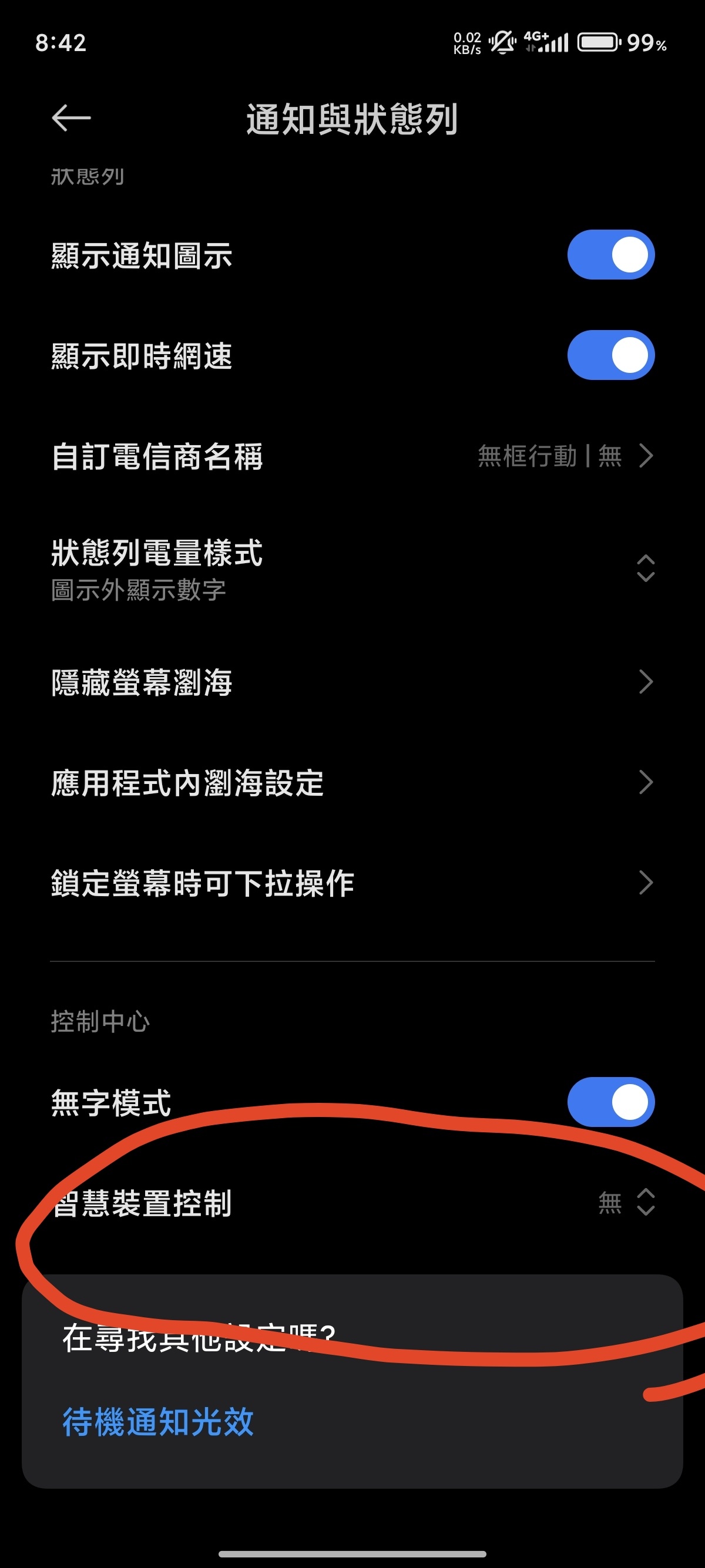Open 隱藏螢幕瀏海 settings
Image resolution: width=705 pixels, height=1568 pixels.
352,682
